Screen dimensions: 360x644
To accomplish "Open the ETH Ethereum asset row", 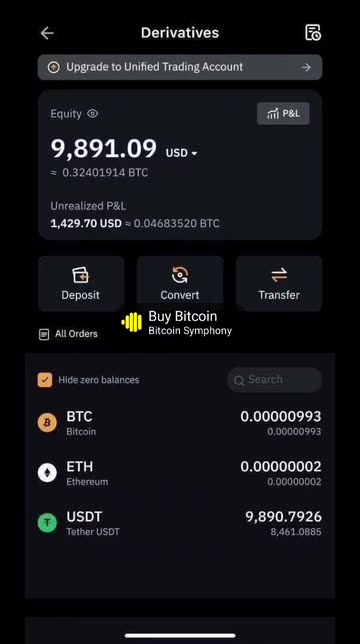I will [180, 473].
